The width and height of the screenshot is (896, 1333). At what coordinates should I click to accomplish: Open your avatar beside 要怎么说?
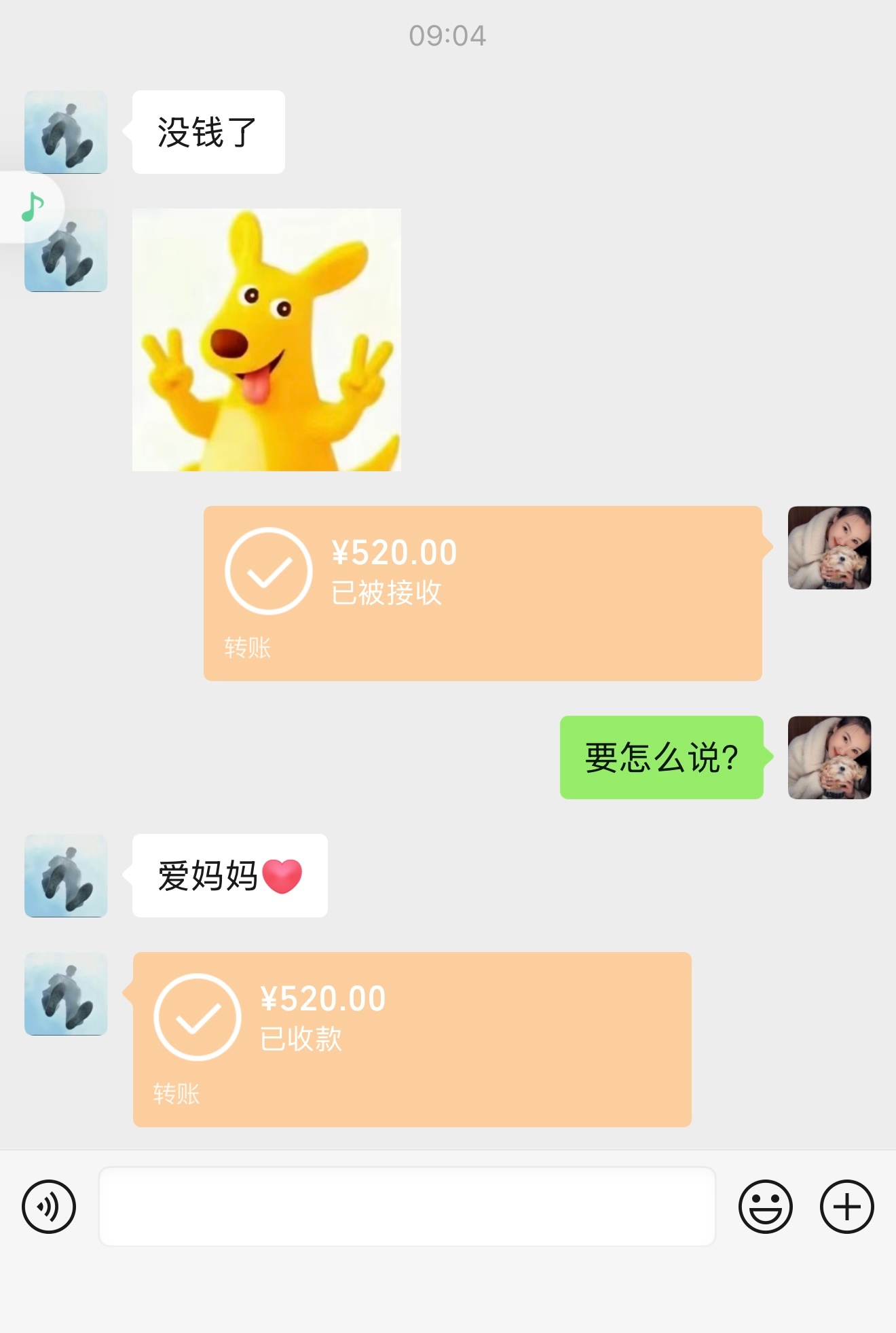tap(829, 757)
